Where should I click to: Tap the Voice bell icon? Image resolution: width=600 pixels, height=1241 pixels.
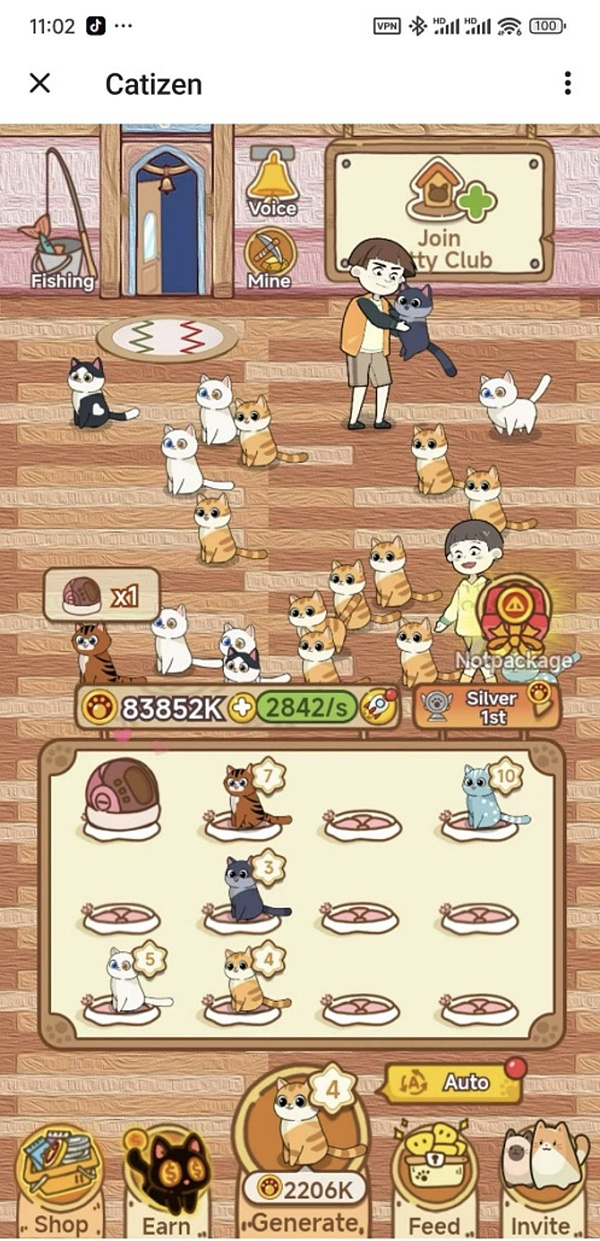(272, 182)
